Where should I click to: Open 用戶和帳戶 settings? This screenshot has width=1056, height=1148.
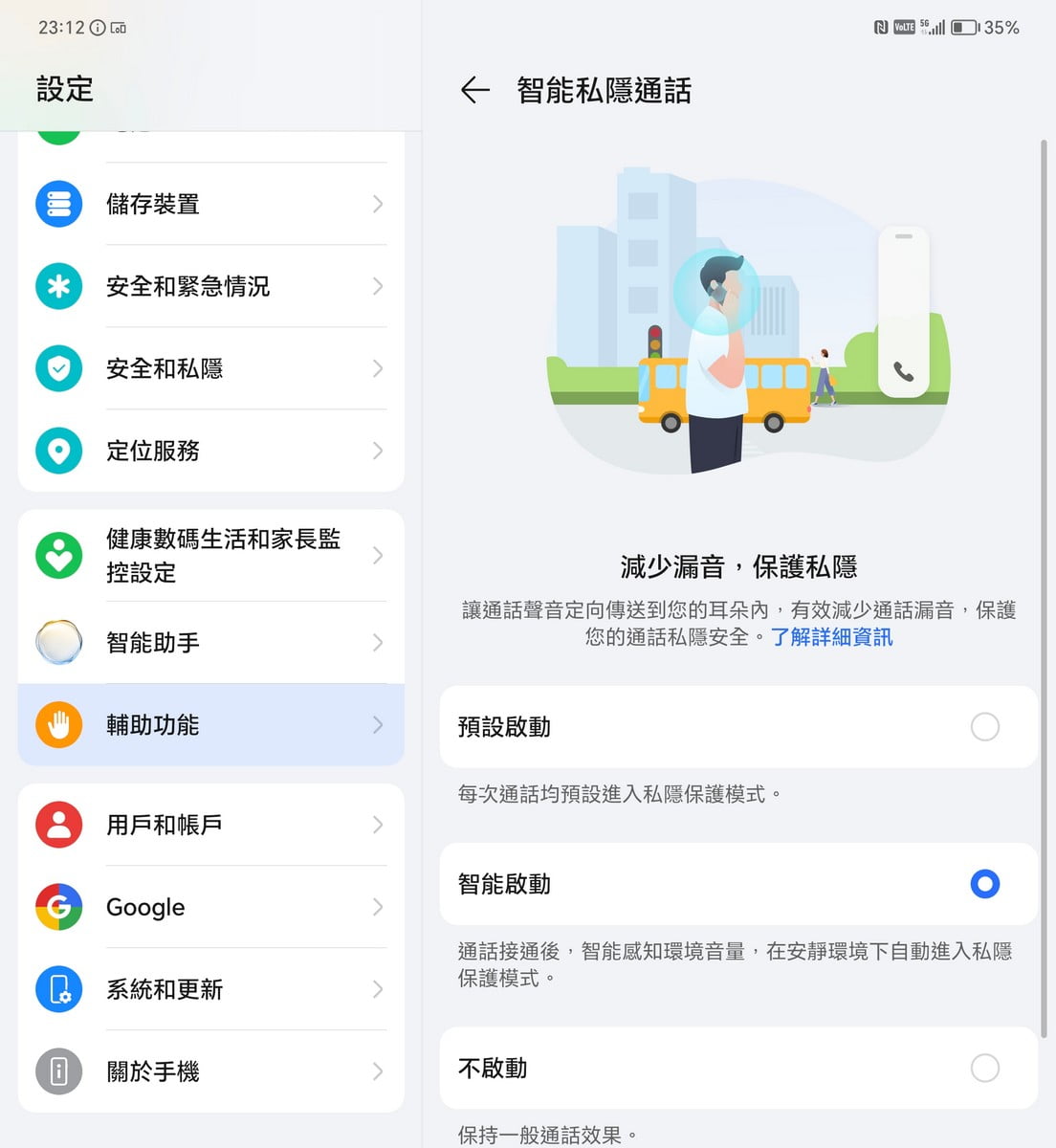click(210, 825)
